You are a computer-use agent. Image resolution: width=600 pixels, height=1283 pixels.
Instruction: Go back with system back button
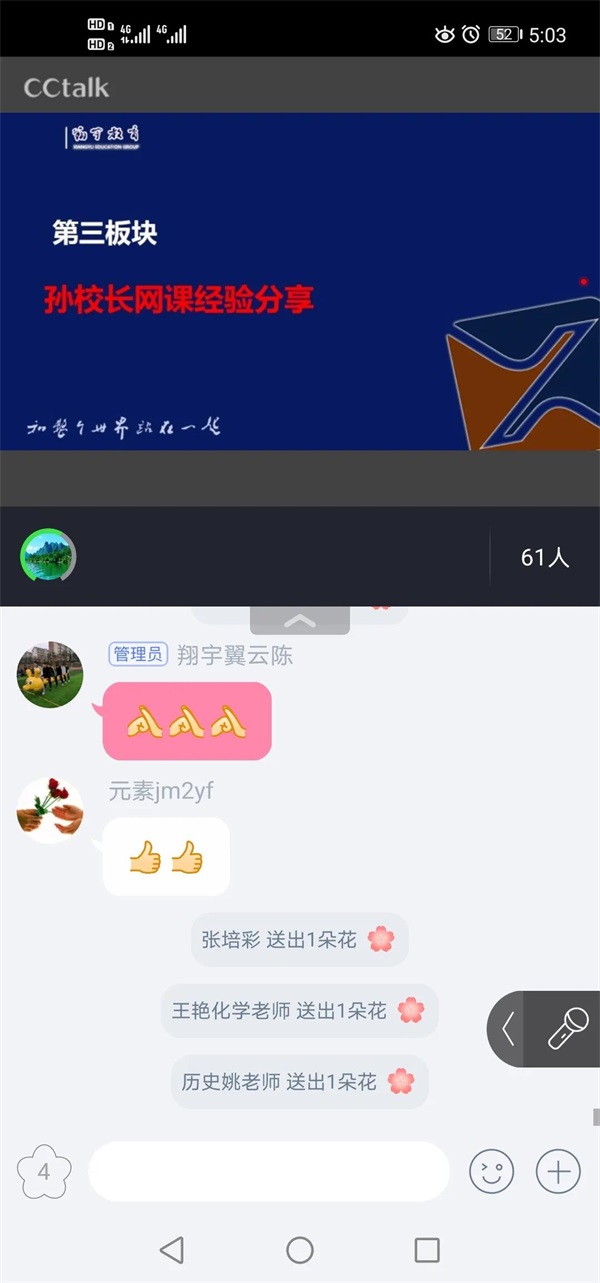[172, 1249]
